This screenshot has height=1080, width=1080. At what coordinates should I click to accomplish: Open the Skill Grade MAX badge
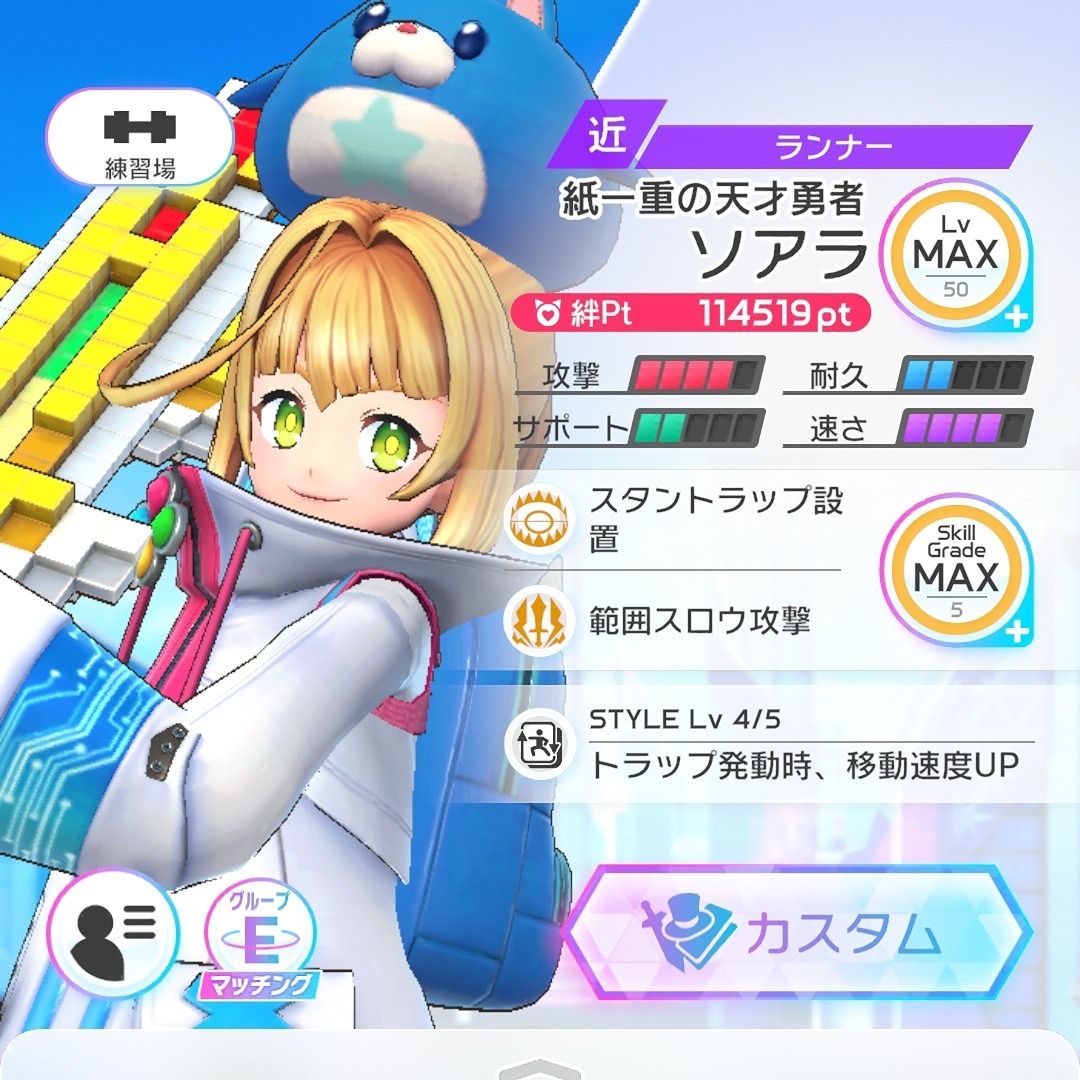[955, 570]
